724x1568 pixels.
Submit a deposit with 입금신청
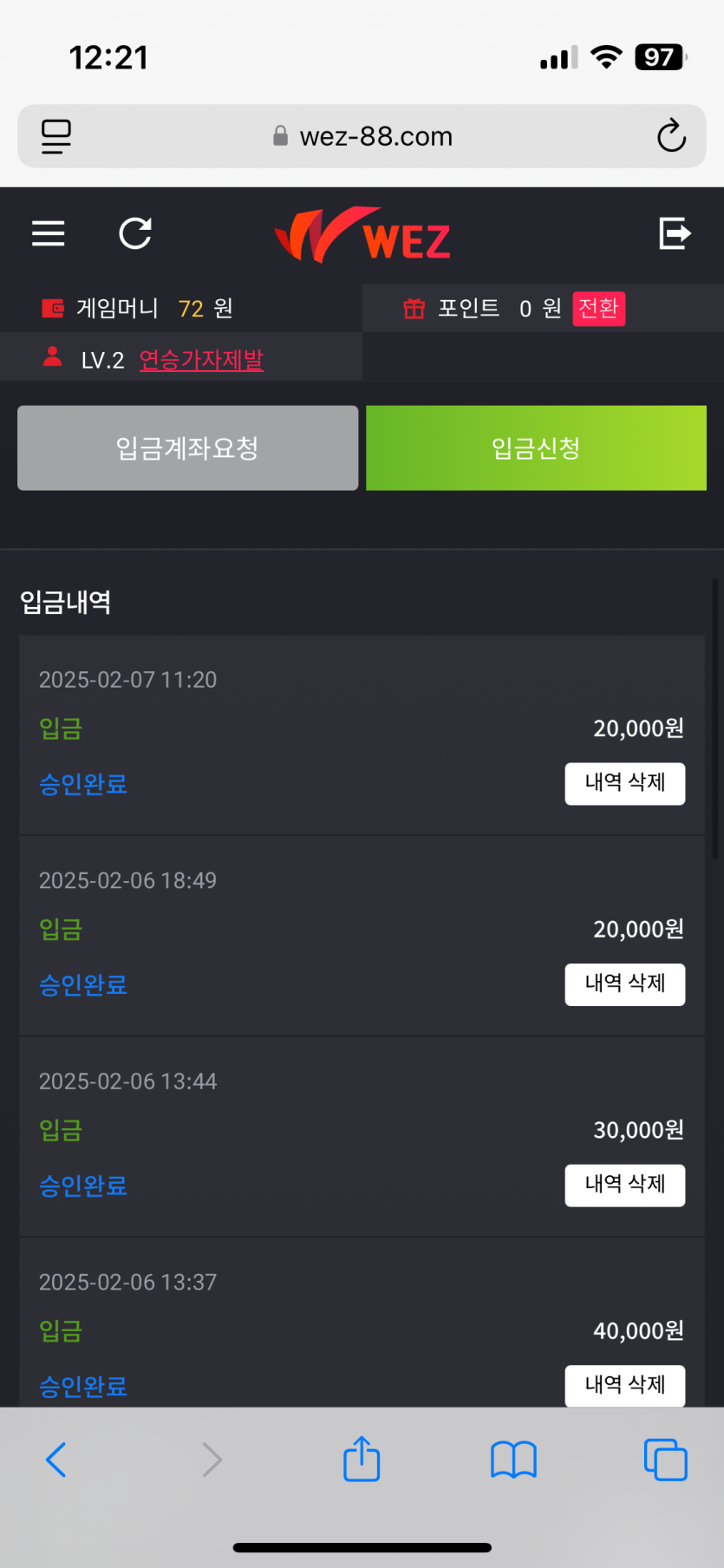[536, 448]
